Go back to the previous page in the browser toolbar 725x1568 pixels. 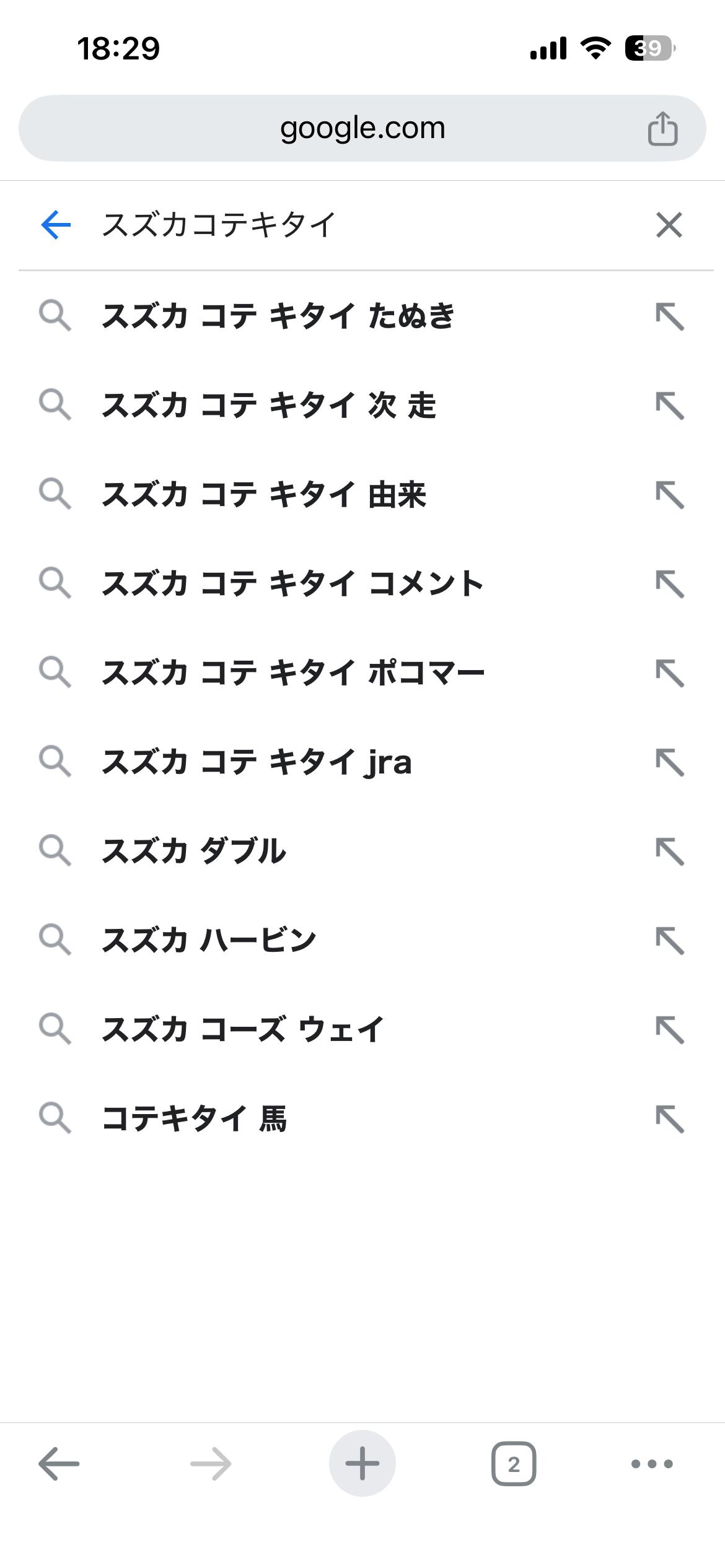[59, 1464]
